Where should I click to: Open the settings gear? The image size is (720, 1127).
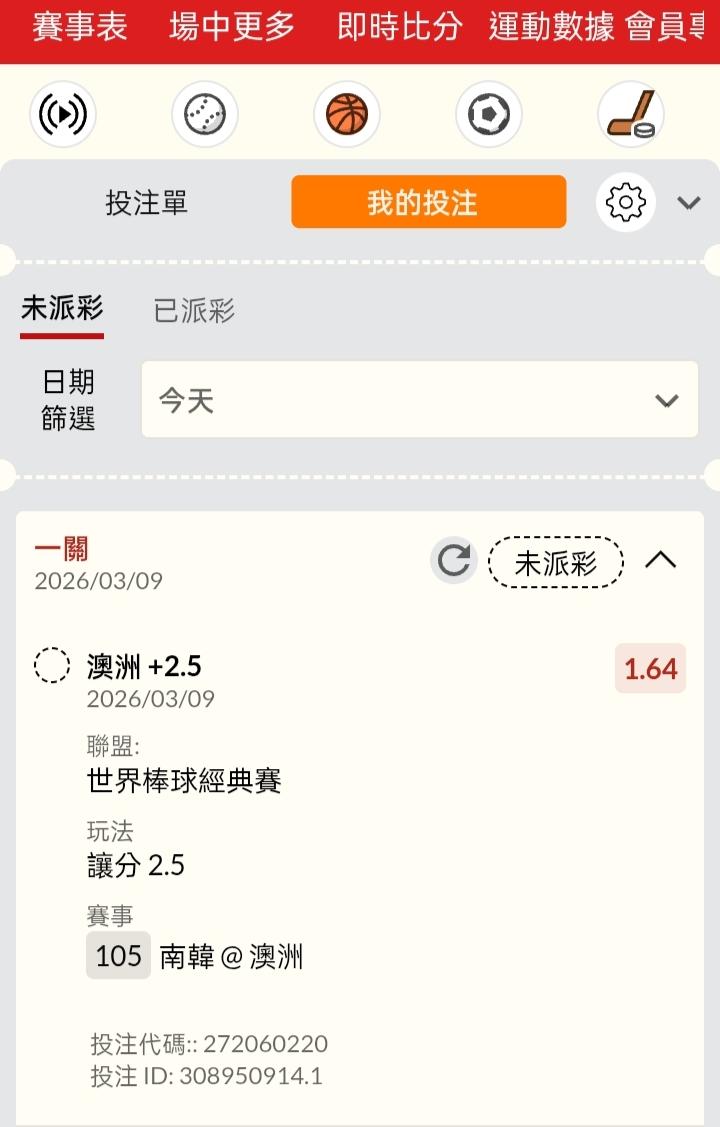pyautogui.click(x=626, y=202)
